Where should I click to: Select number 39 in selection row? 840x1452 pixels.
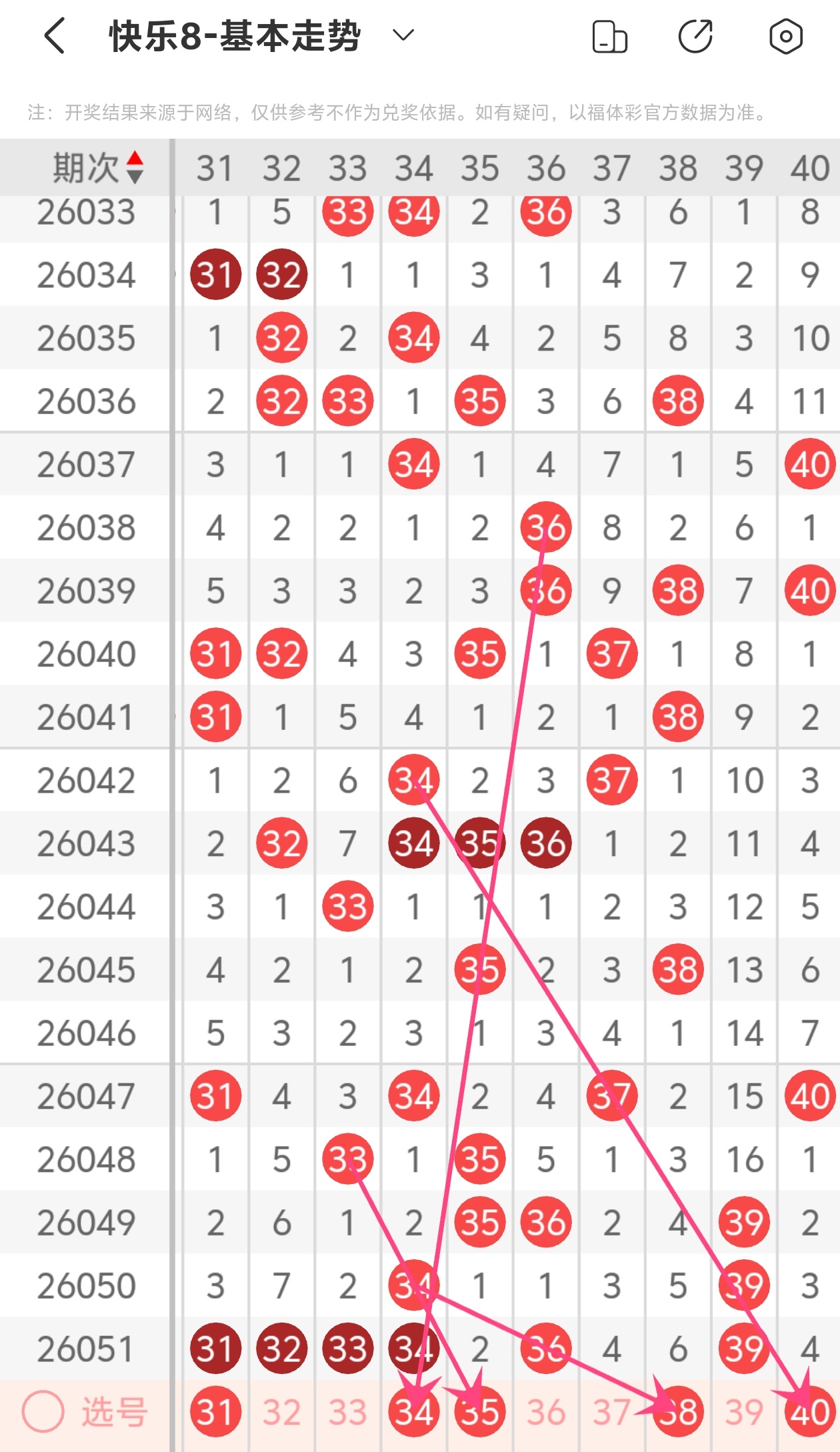[x=744, y=1412]
